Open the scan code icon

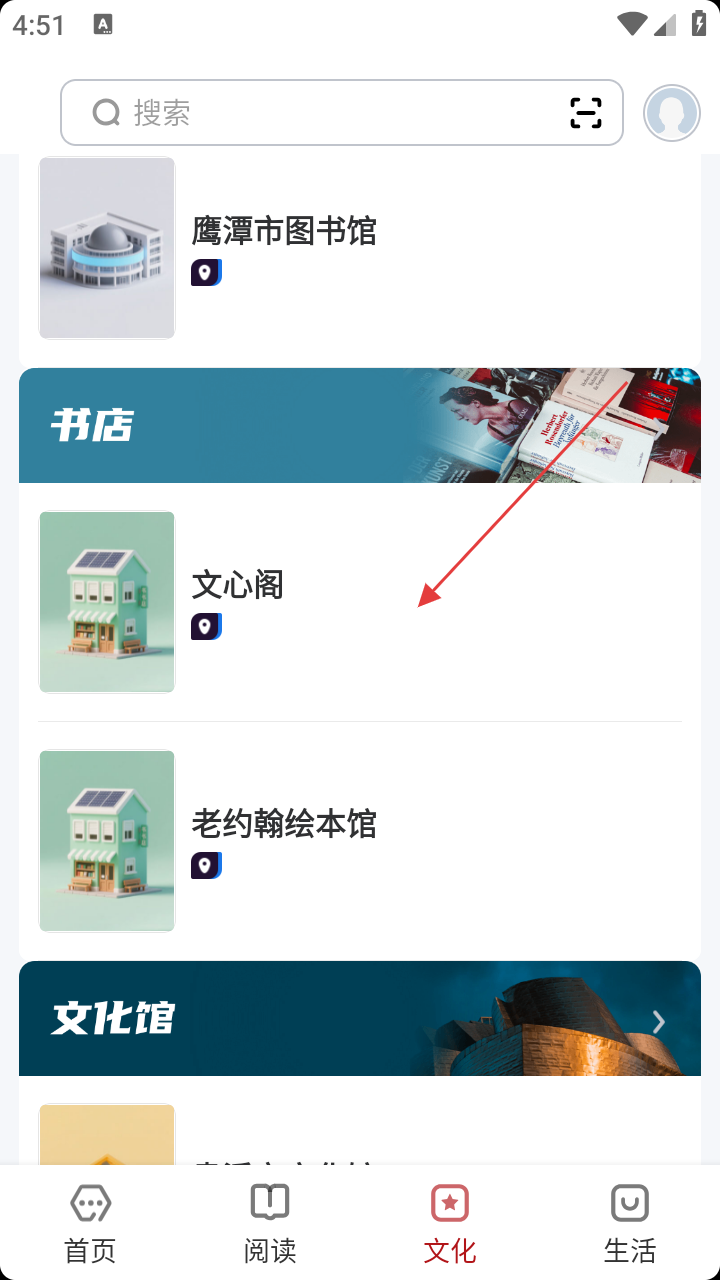[x=586, y=113]
